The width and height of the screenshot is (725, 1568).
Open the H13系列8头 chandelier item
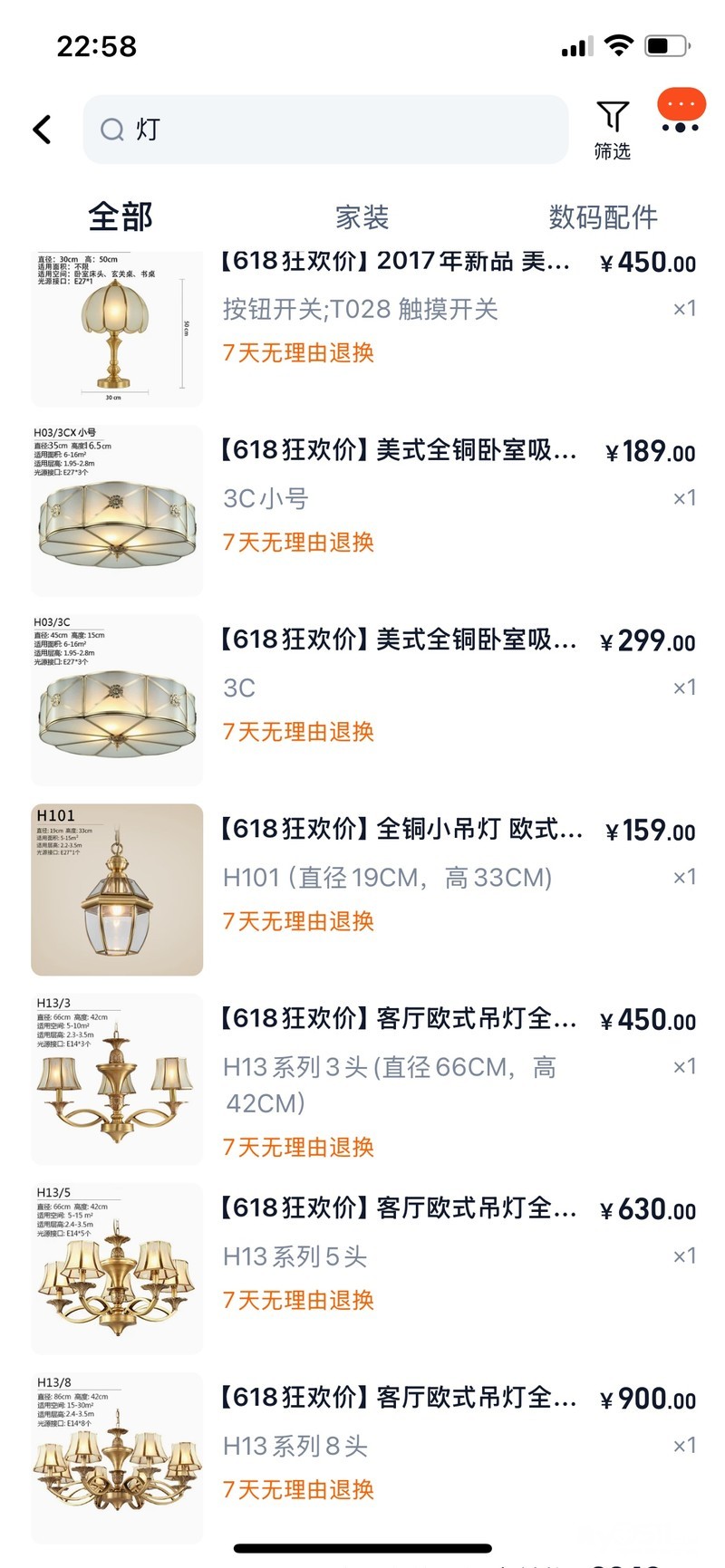point(399,1446)
